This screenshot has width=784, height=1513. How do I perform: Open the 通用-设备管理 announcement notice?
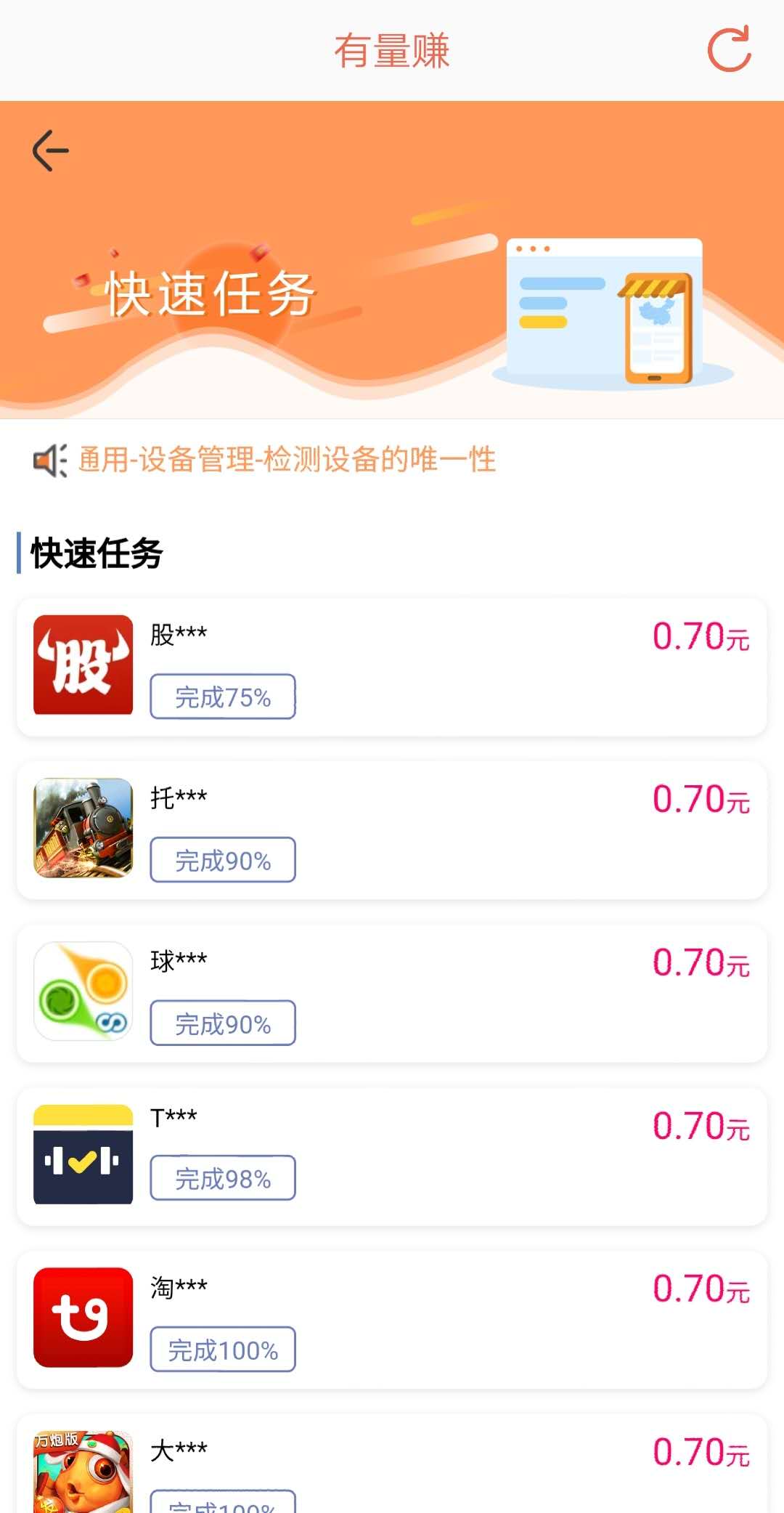pos(286,460)
